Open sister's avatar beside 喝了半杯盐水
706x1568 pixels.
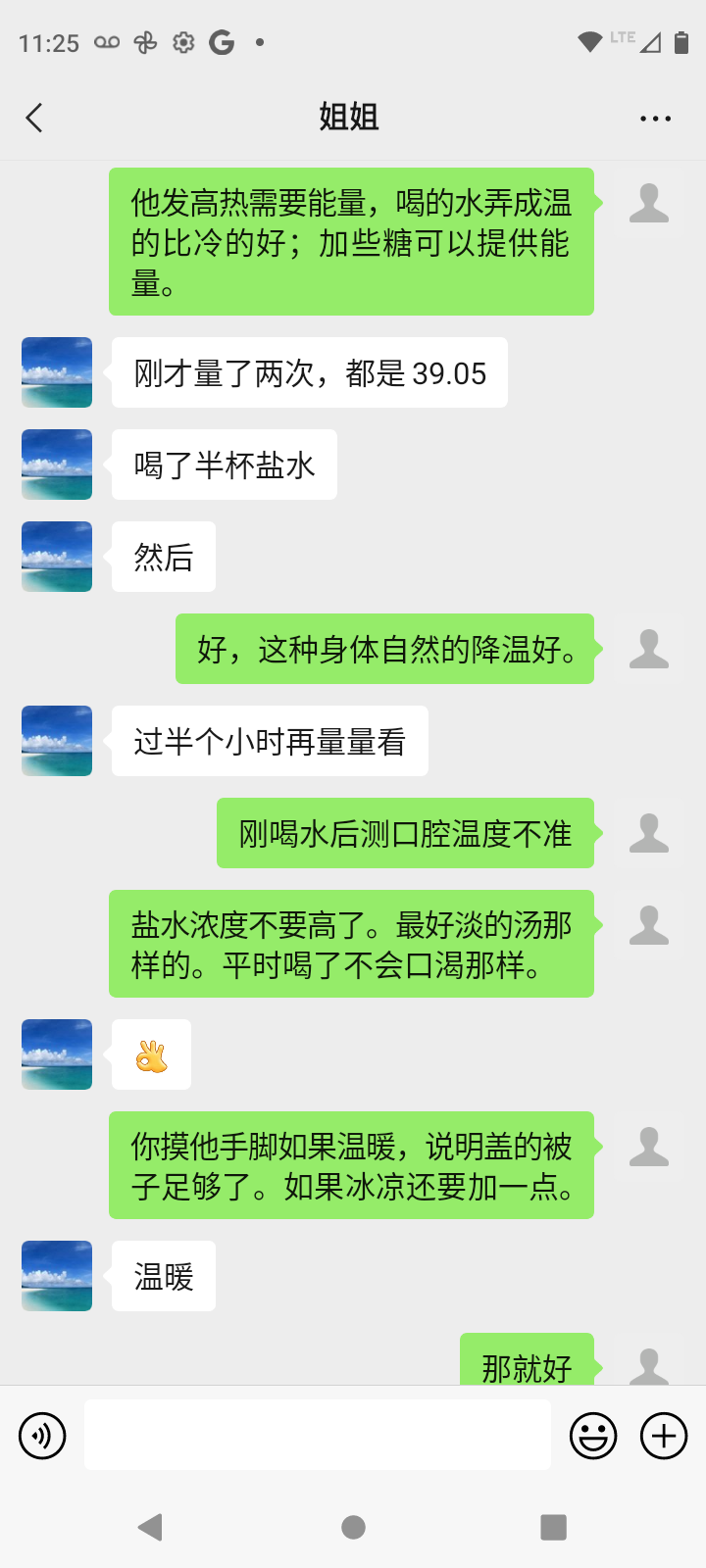pyautogui.click(x=57, y=465)
